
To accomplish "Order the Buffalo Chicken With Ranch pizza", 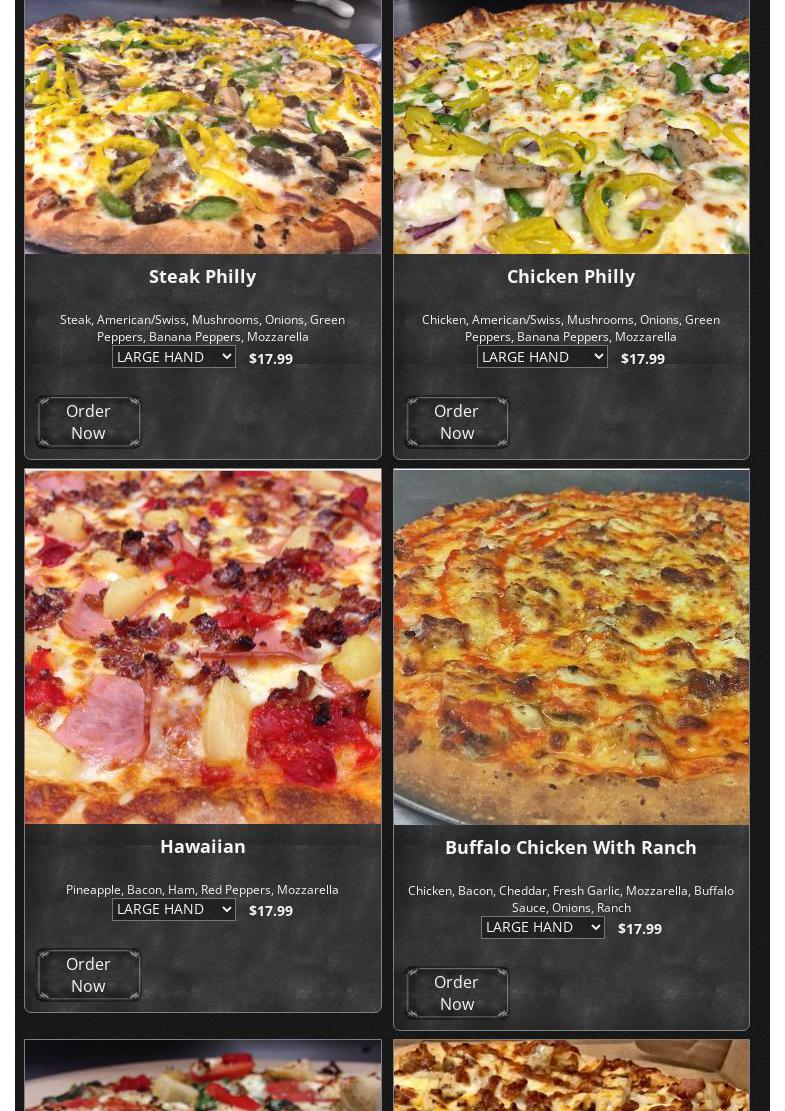I will [456, 993].
